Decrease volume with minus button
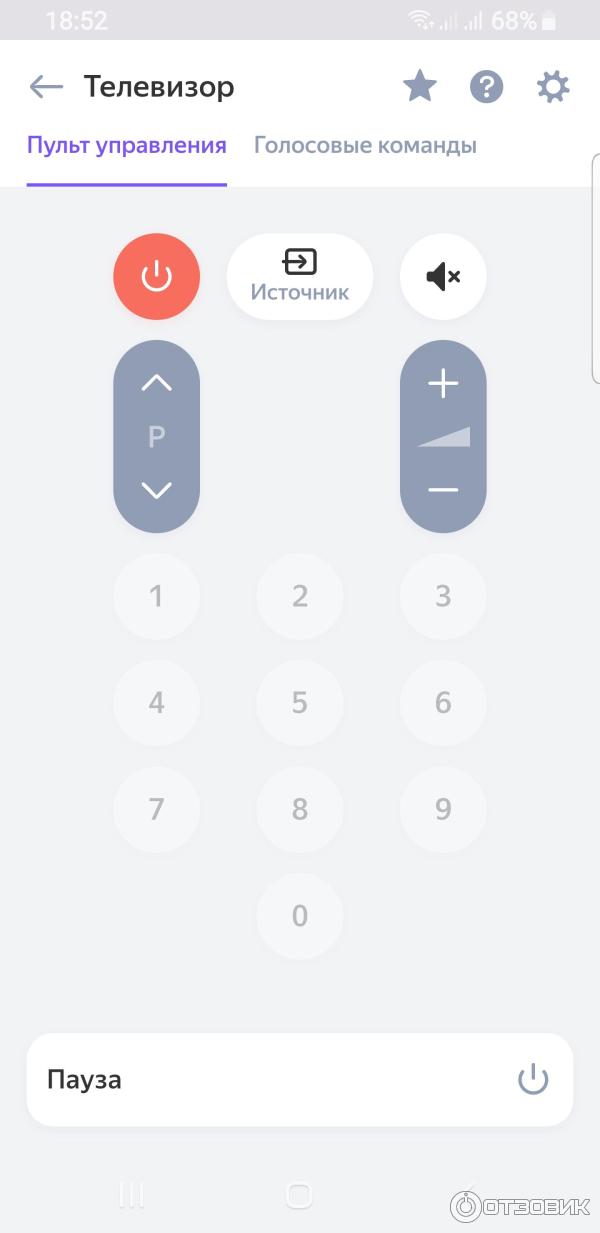 (443, 491)
